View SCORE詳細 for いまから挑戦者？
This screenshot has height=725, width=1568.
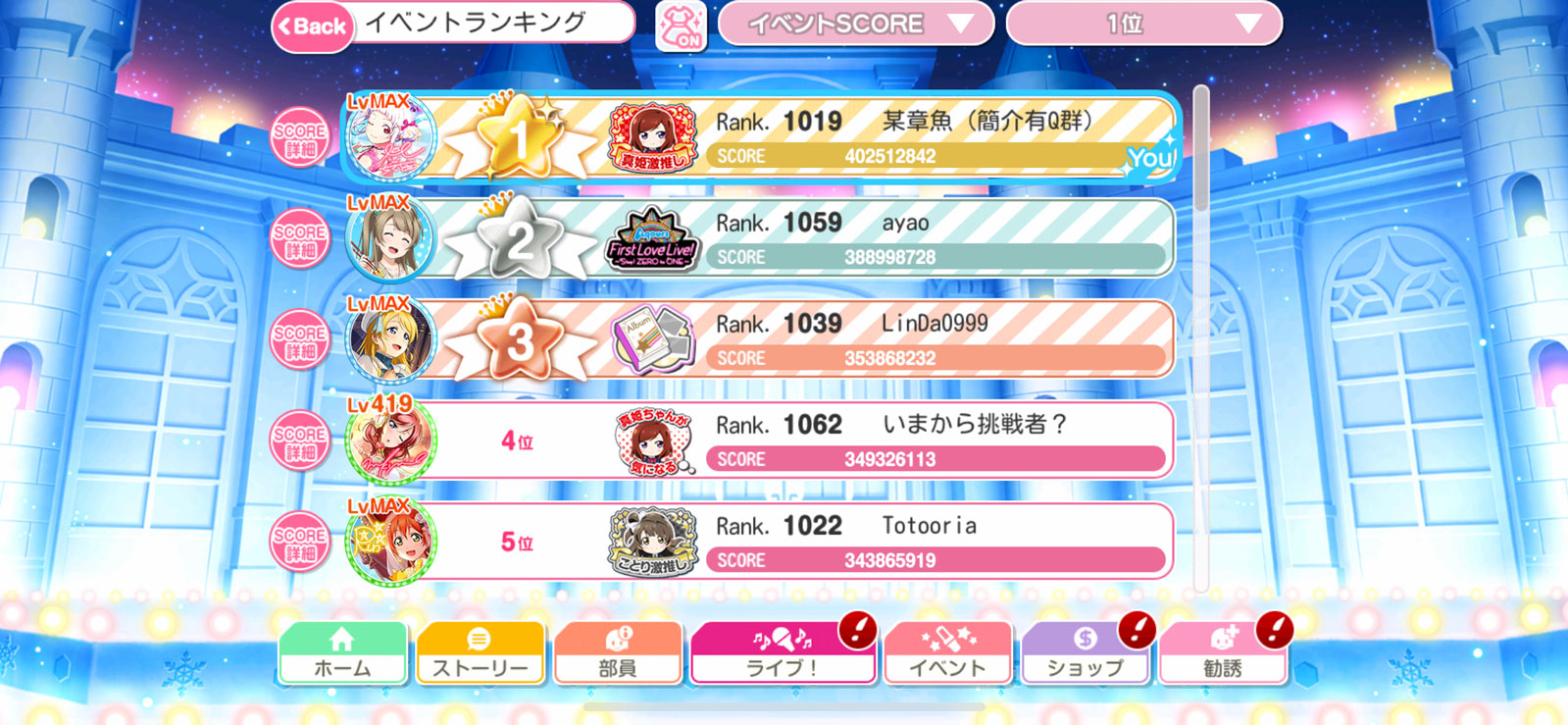click(300, 442)
